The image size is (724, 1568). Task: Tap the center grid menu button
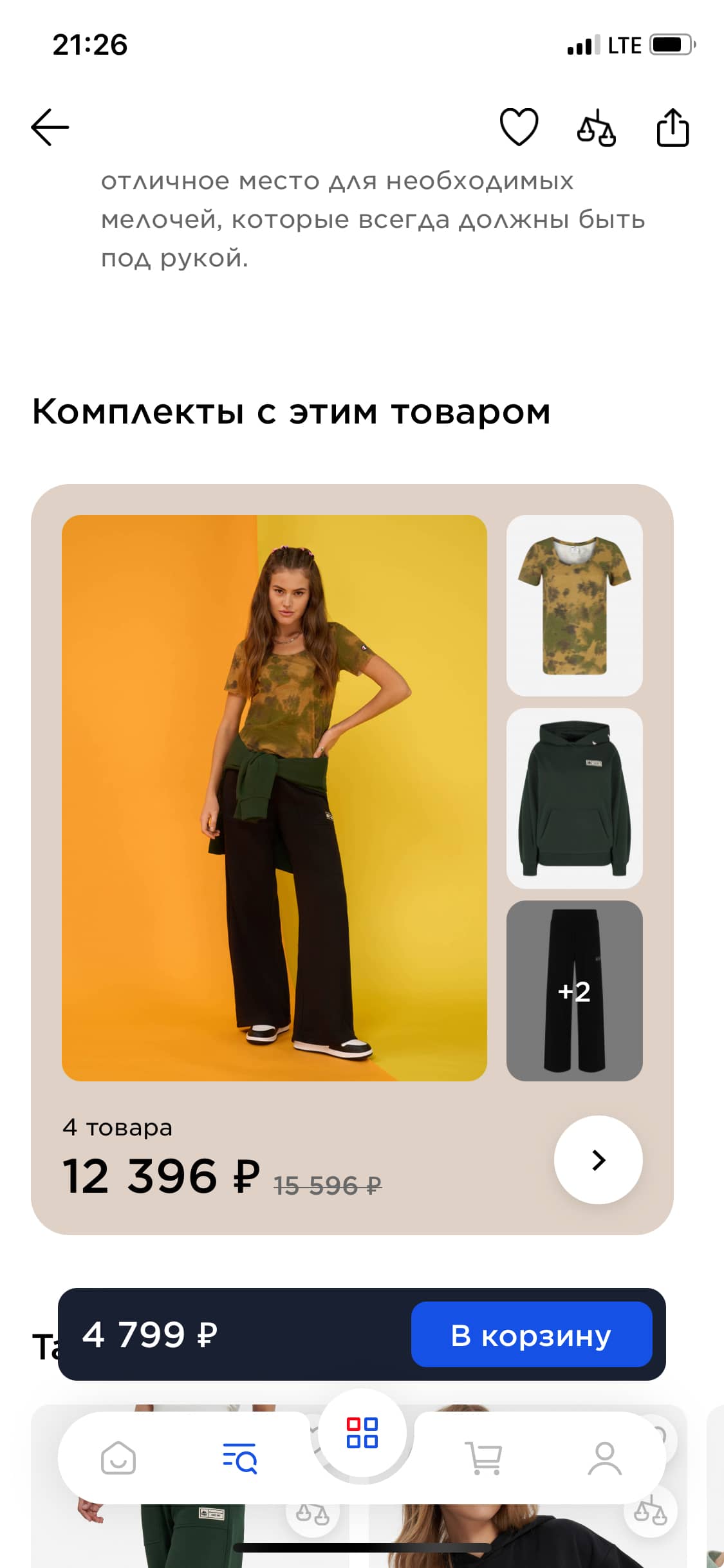point(362,1432)
